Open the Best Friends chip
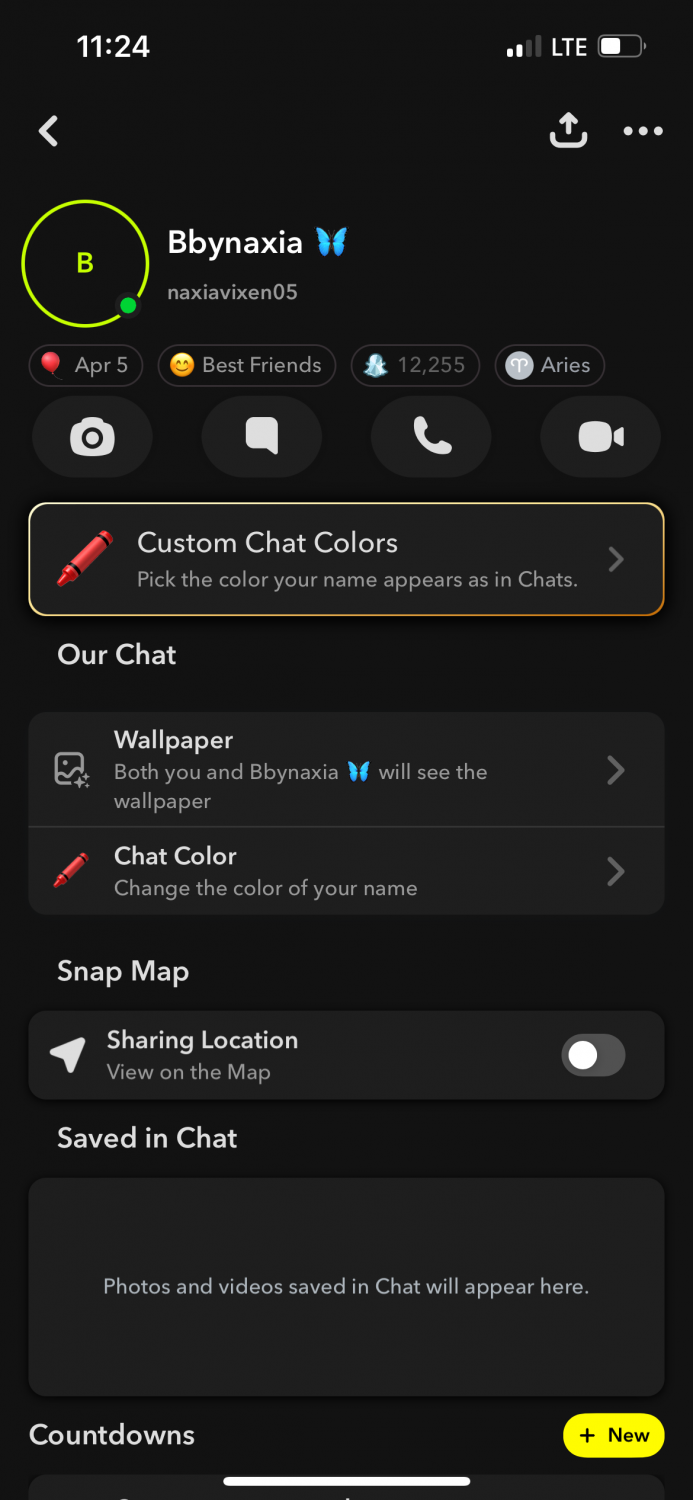 [x=246, y=365]
